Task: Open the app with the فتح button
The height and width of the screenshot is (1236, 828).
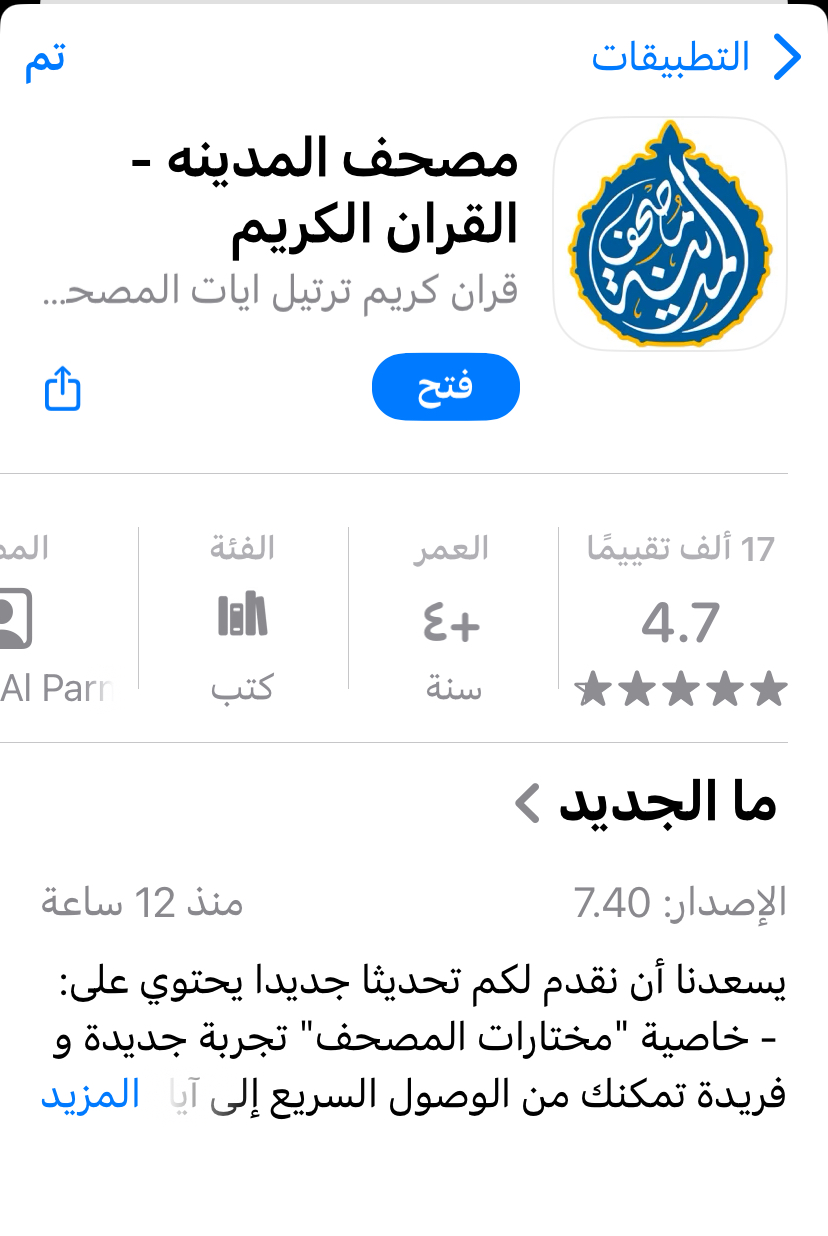Action: 446,387
